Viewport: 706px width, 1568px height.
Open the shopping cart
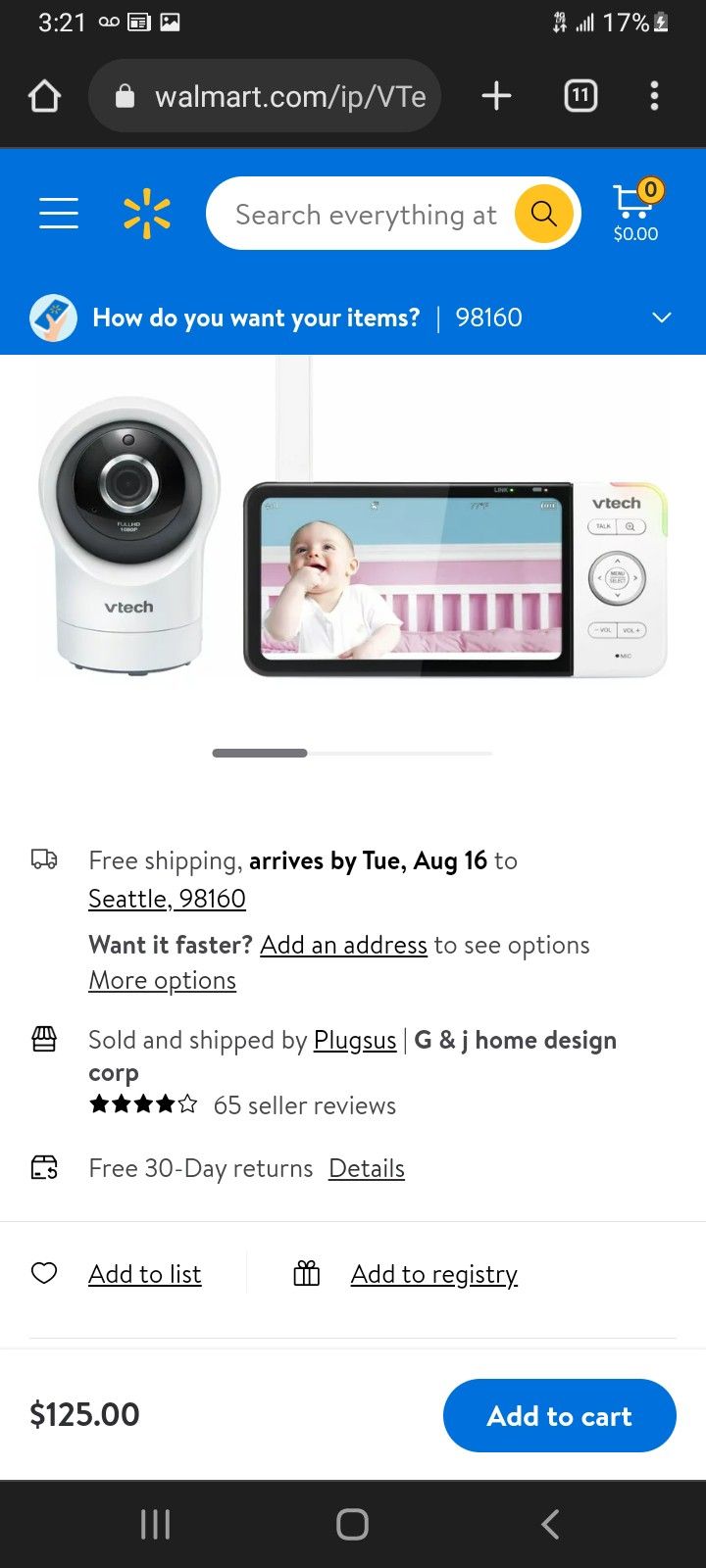[x=635, y=211]
